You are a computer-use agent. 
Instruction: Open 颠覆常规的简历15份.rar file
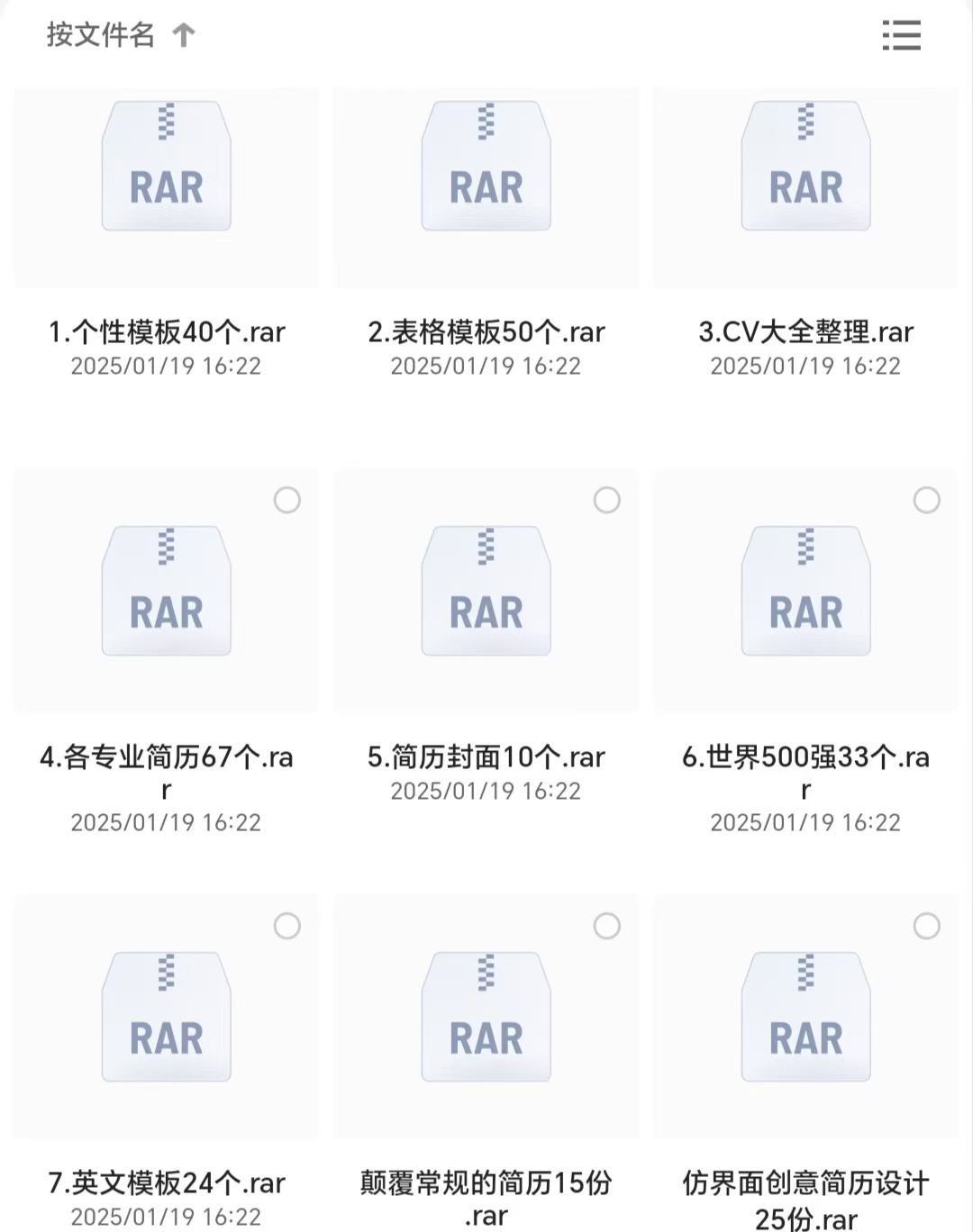click(x=486, y=1018)
